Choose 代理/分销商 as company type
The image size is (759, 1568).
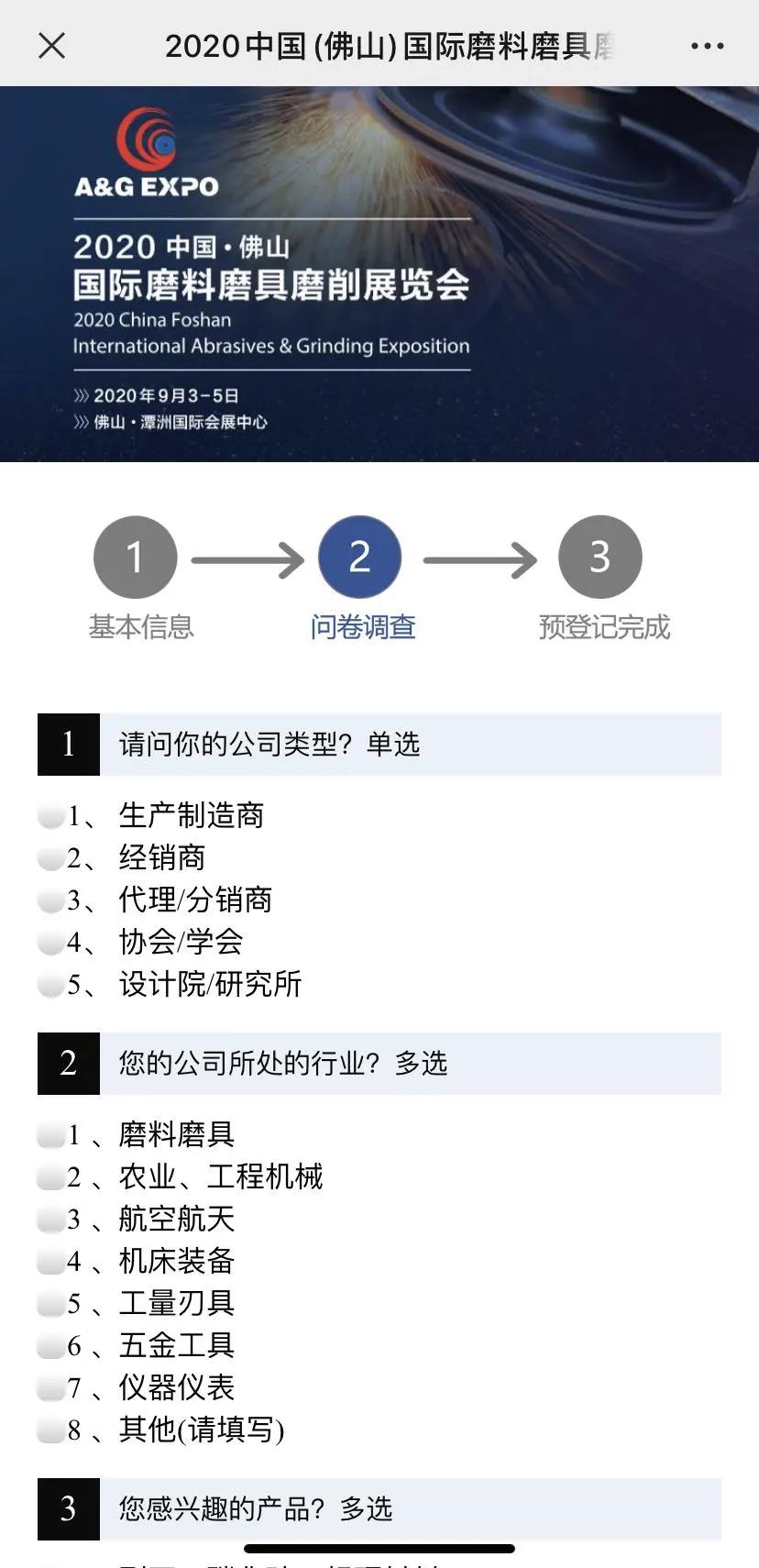[50, 900]
